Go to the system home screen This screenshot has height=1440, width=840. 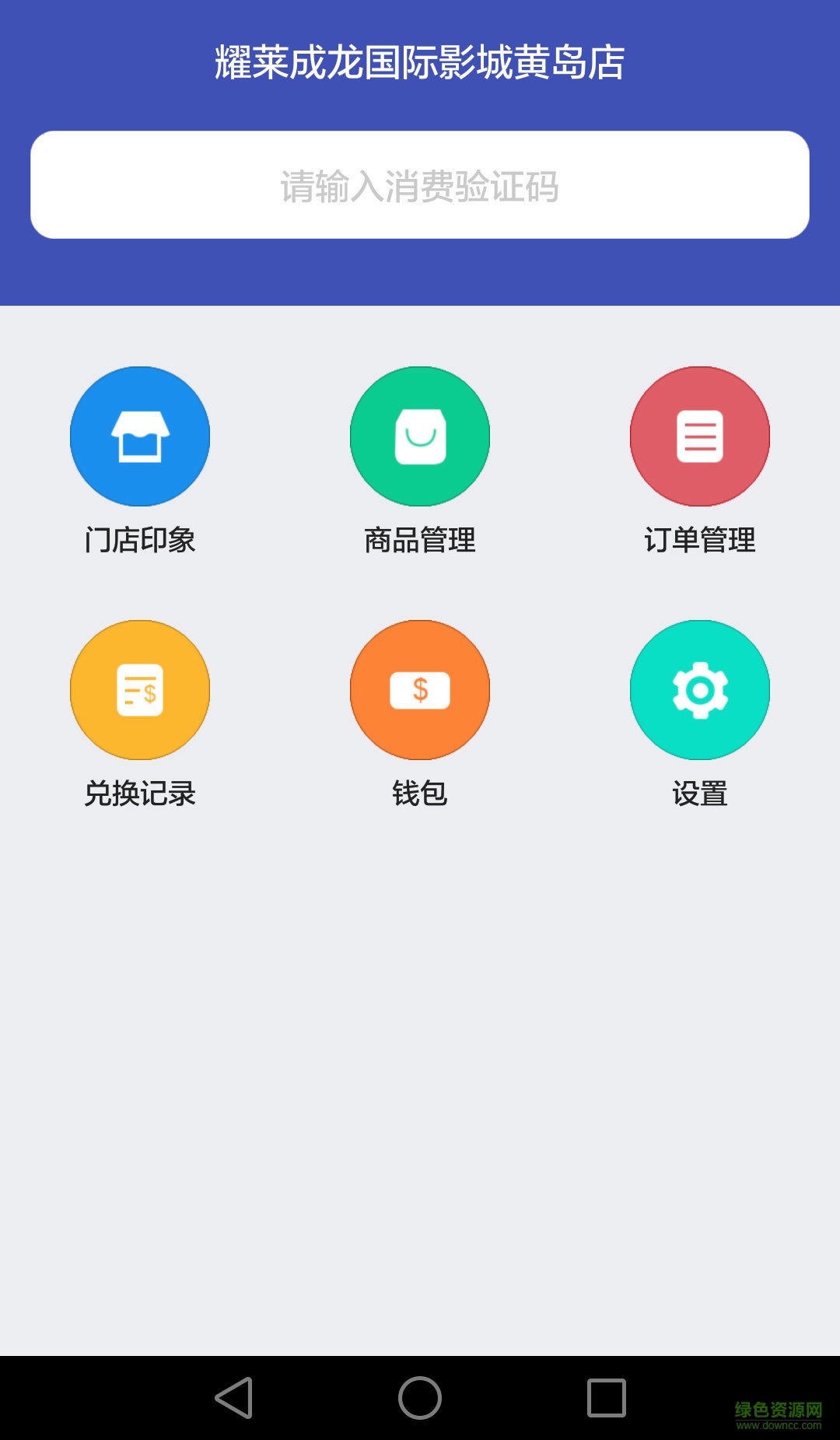click(x=420, y=1397)
